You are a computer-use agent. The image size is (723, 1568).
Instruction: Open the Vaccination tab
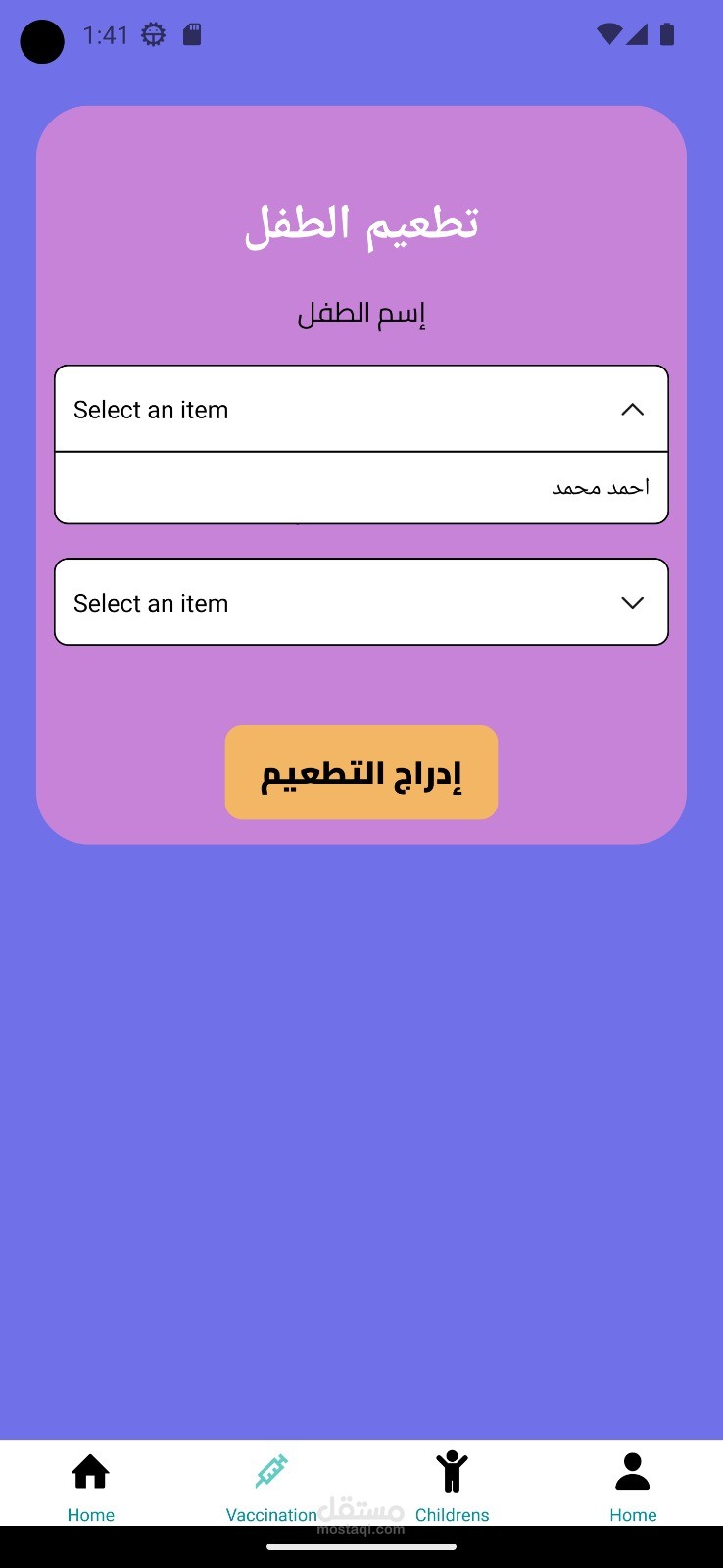coord(271,1488)
